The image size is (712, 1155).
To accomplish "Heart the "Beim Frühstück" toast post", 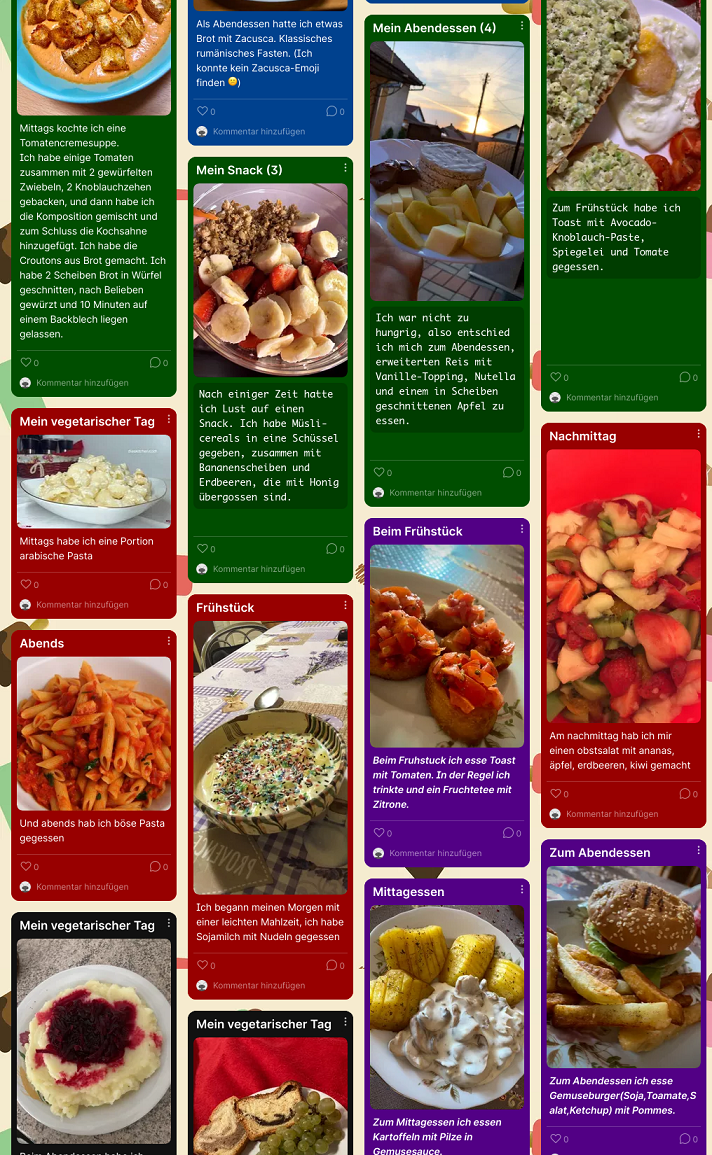I will click(x=379, y=833).
